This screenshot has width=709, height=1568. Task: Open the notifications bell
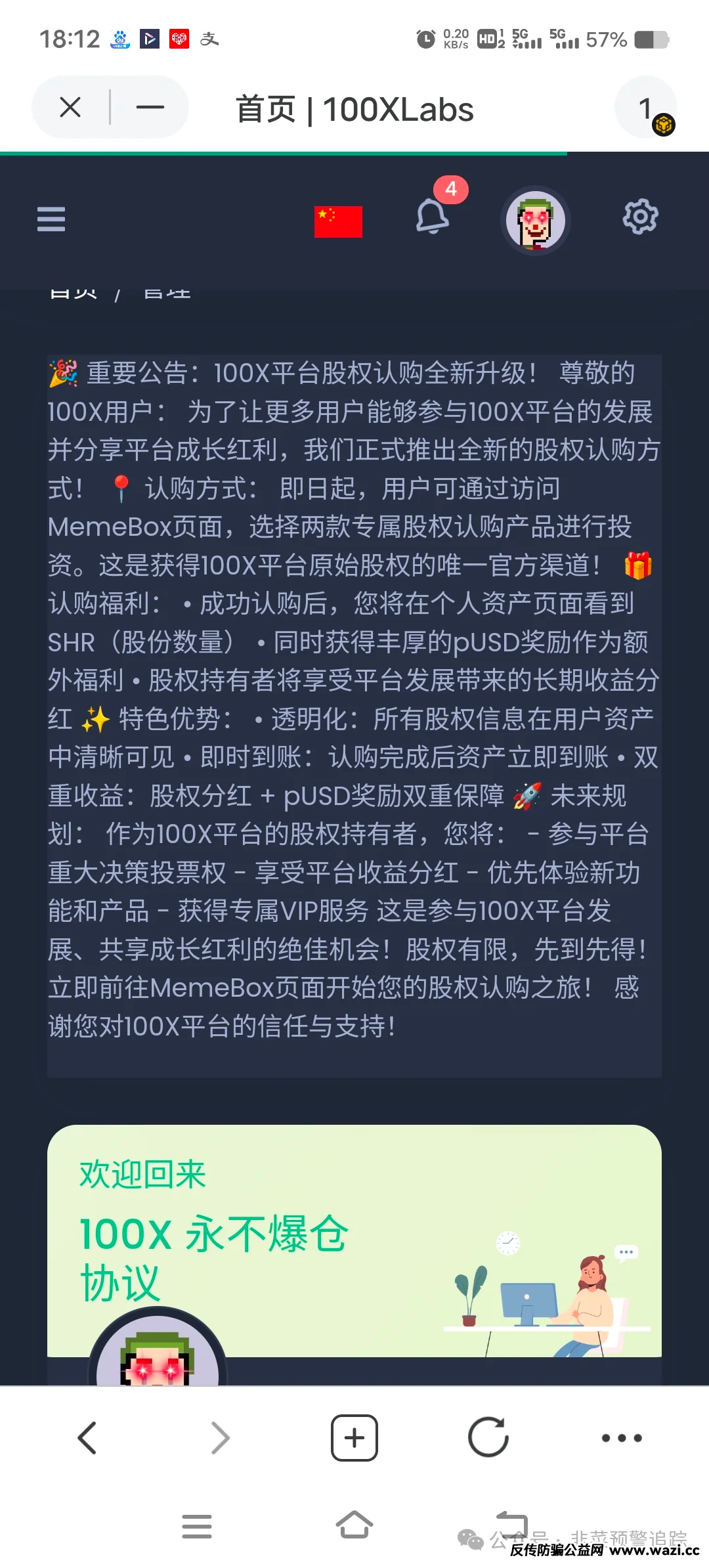coord(433,216)
